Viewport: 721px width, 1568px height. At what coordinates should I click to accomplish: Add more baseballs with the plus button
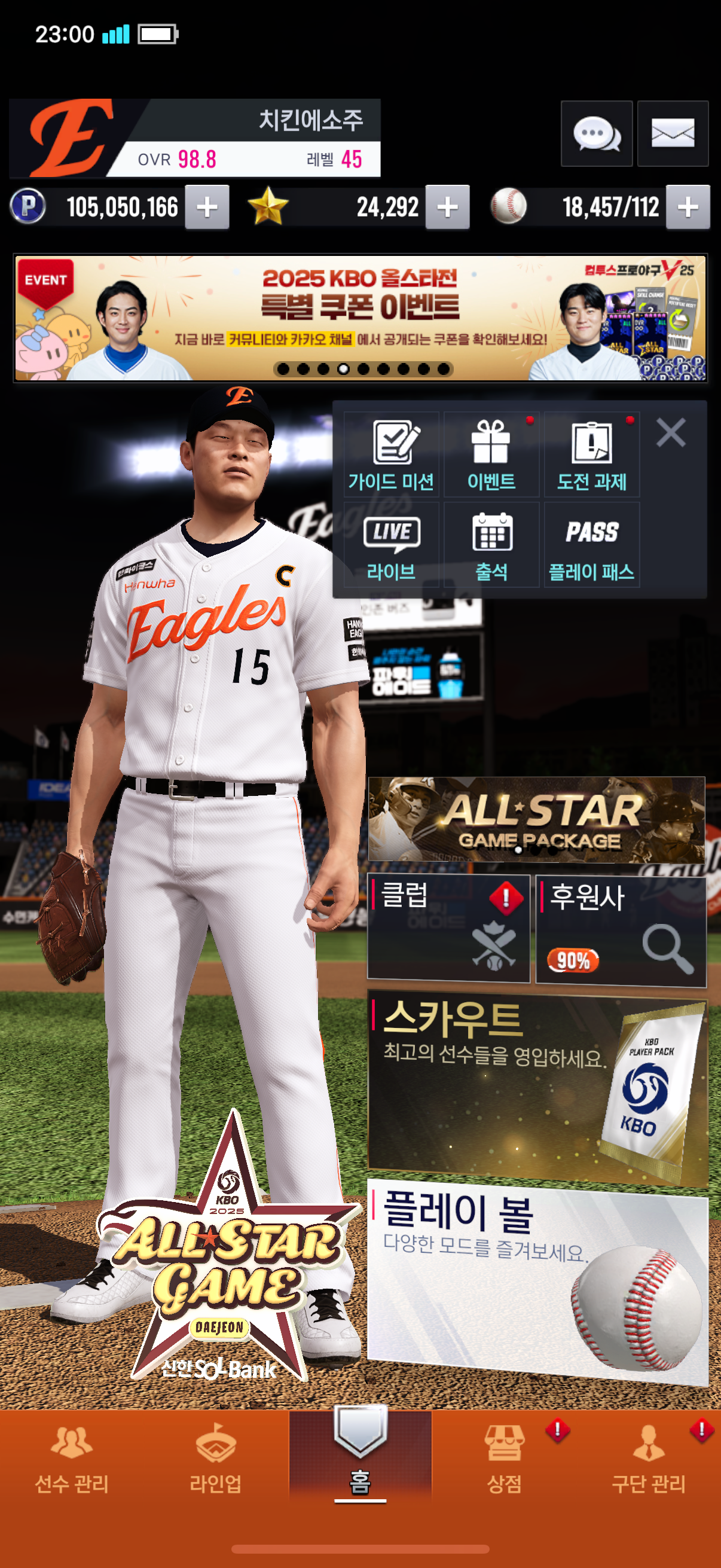[688, 207]
